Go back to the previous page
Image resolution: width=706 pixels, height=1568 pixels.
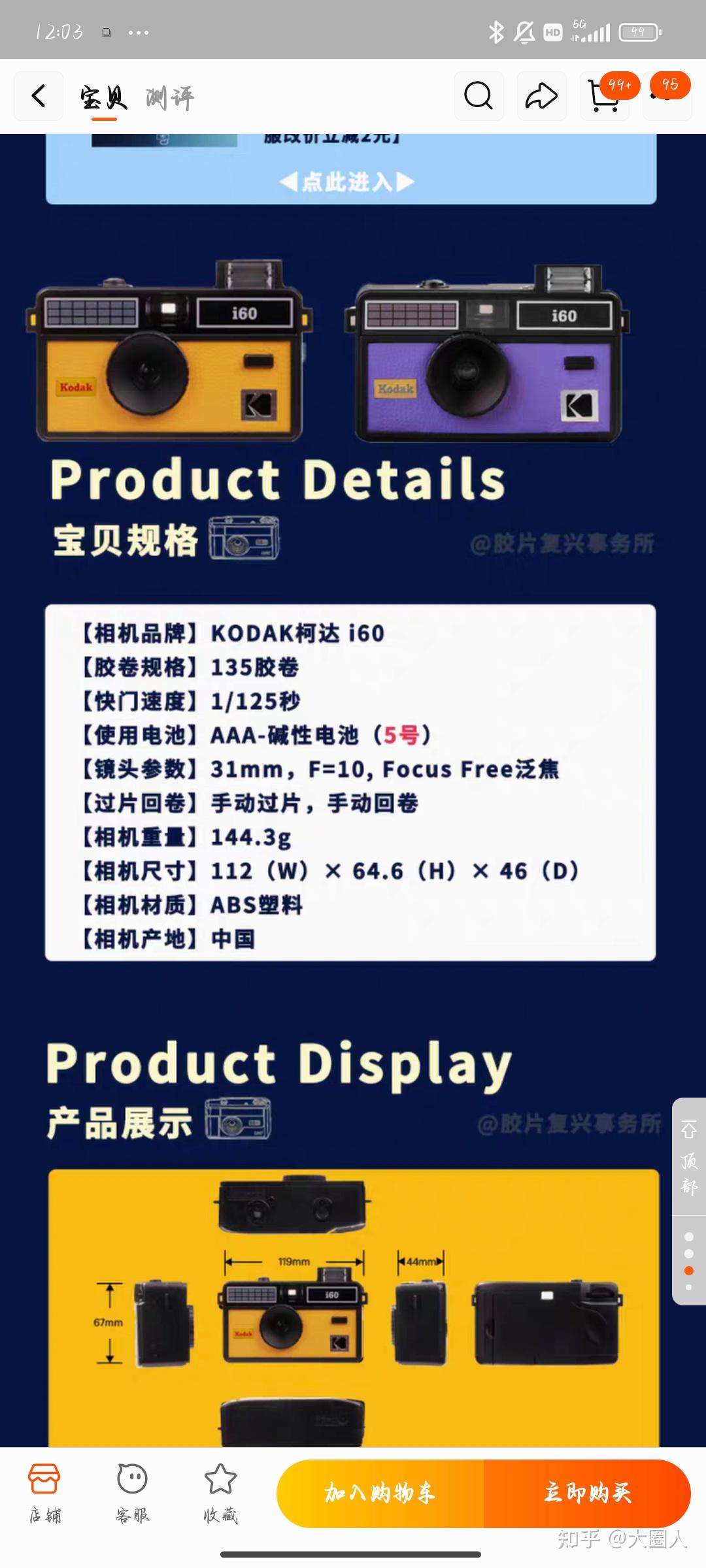[39, 96]
